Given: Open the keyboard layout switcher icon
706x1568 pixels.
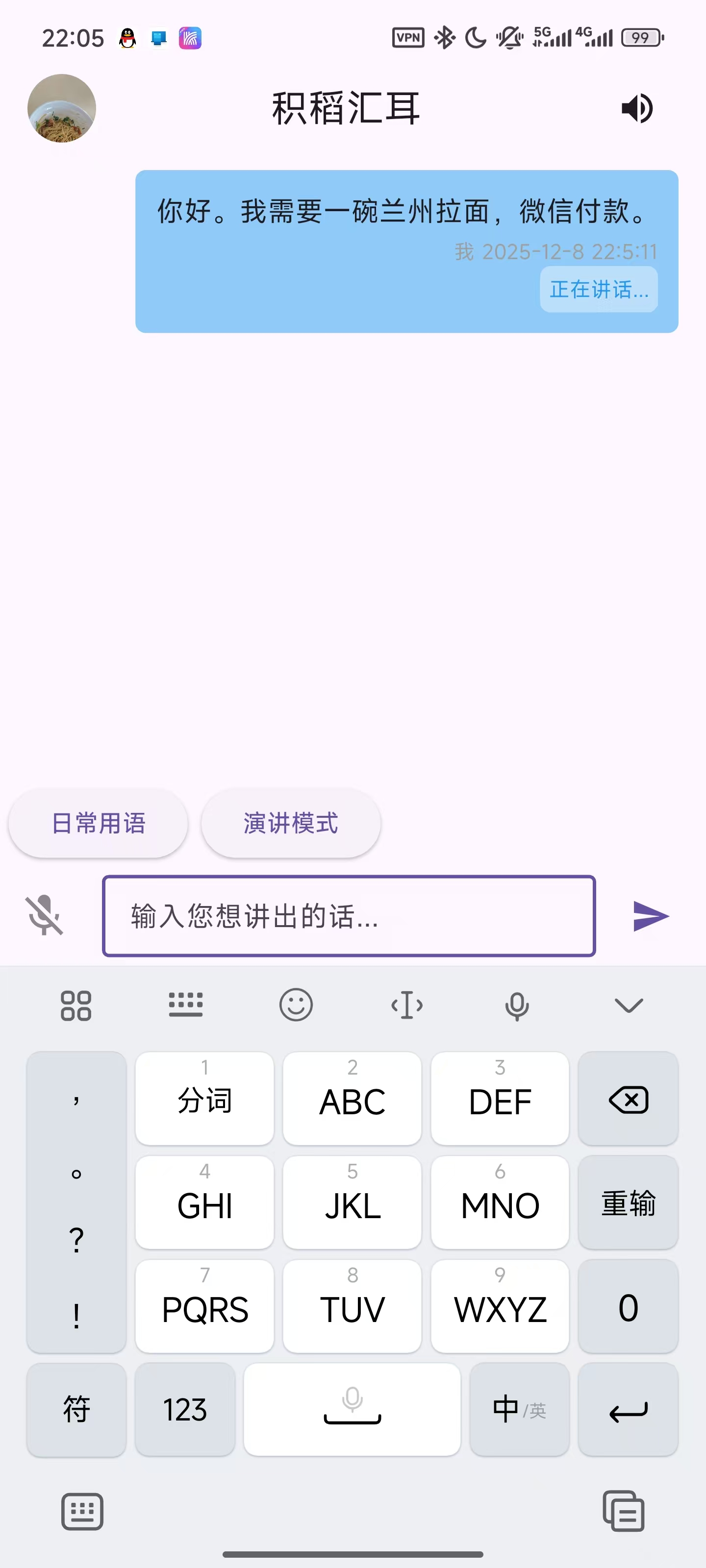Looking at the screenshot, I should pos(186,1005).
